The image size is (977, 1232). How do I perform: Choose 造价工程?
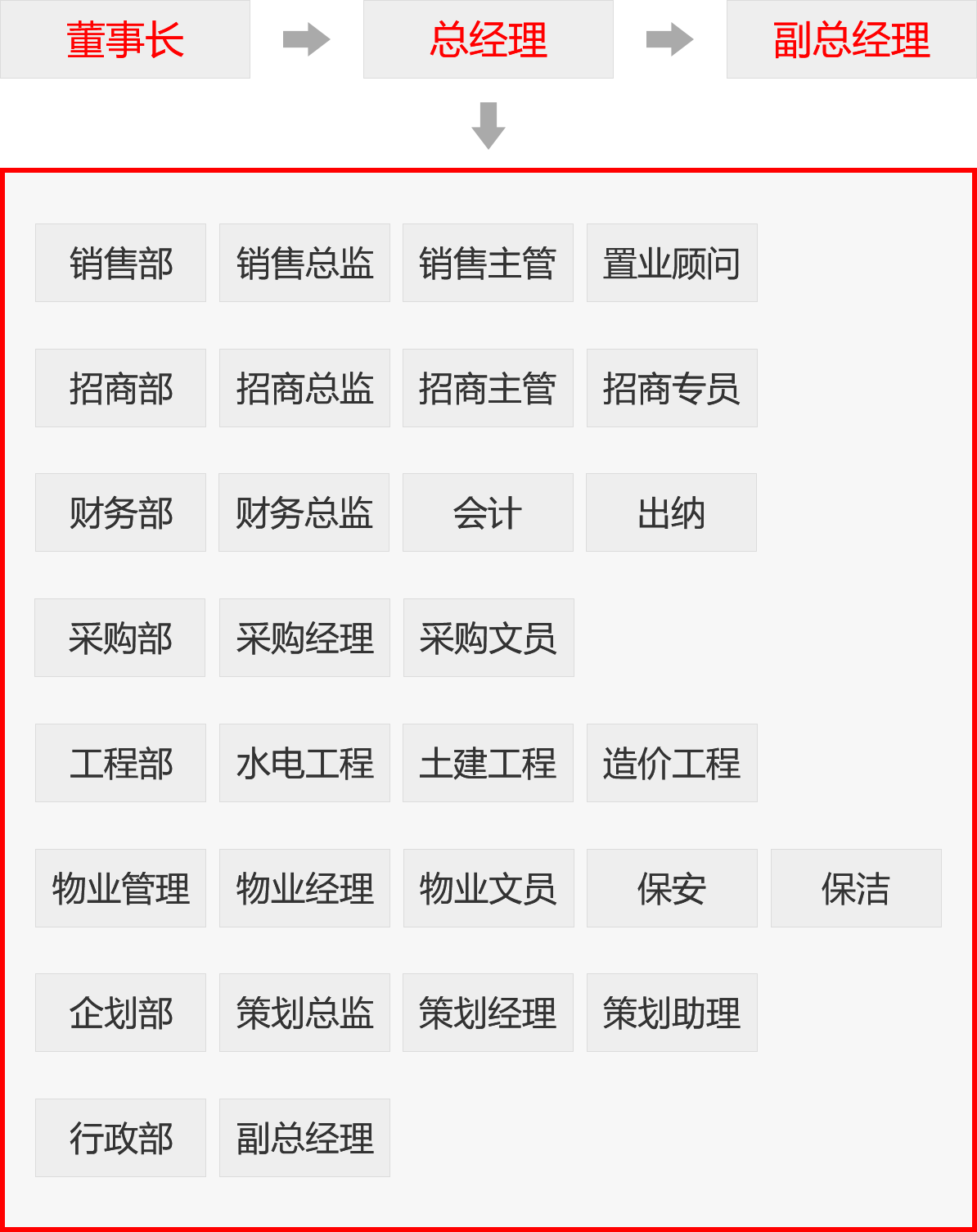pyautogui.click(x=672, y=763)
